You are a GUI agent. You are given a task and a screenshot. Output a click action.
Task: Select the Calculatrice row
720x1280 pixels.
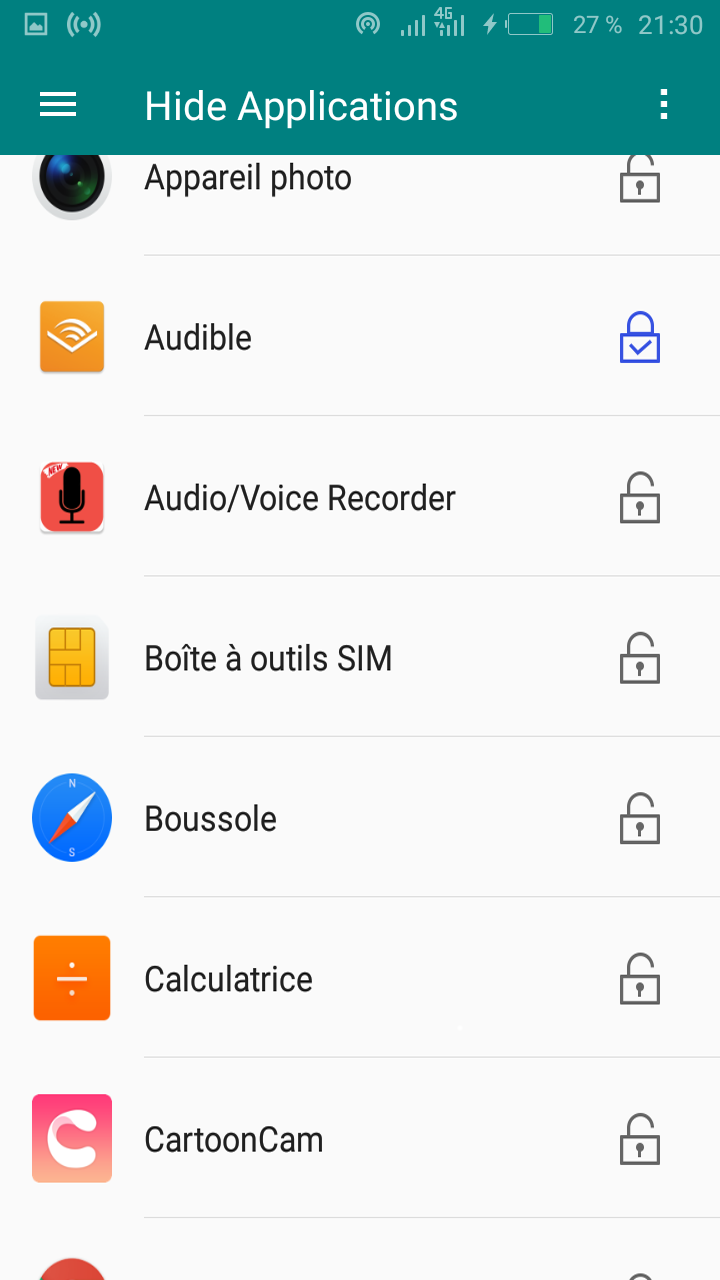pos(360,978)
